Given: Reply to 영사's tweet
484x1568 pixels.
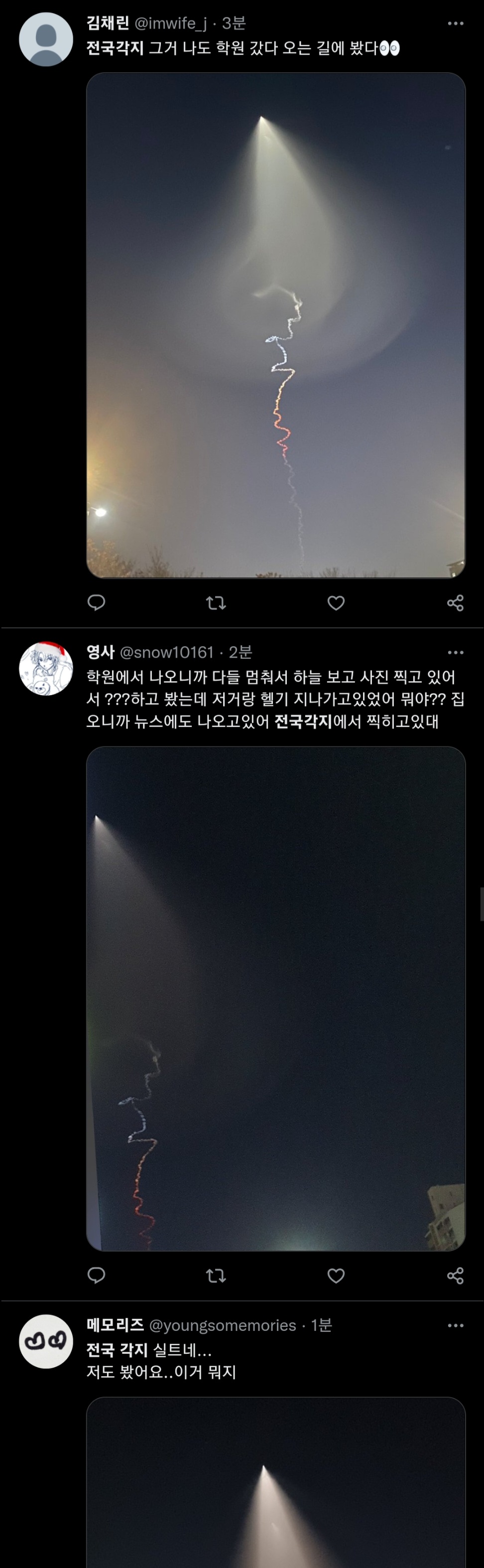Looking at the screenshot, I should click(x=97, y=1275).
